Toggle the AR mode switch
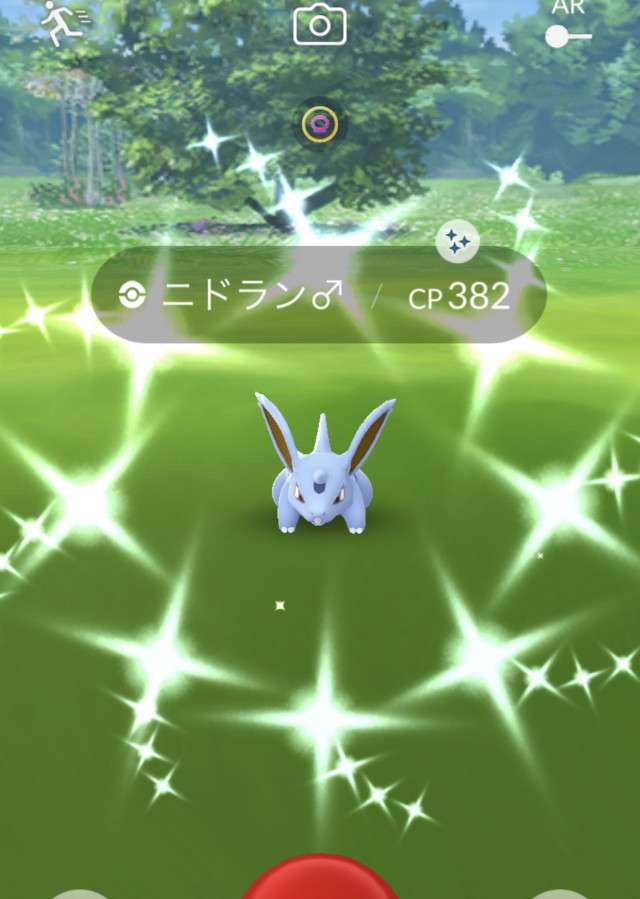This screenshot has width=640, height=899. tap(568, 35)
